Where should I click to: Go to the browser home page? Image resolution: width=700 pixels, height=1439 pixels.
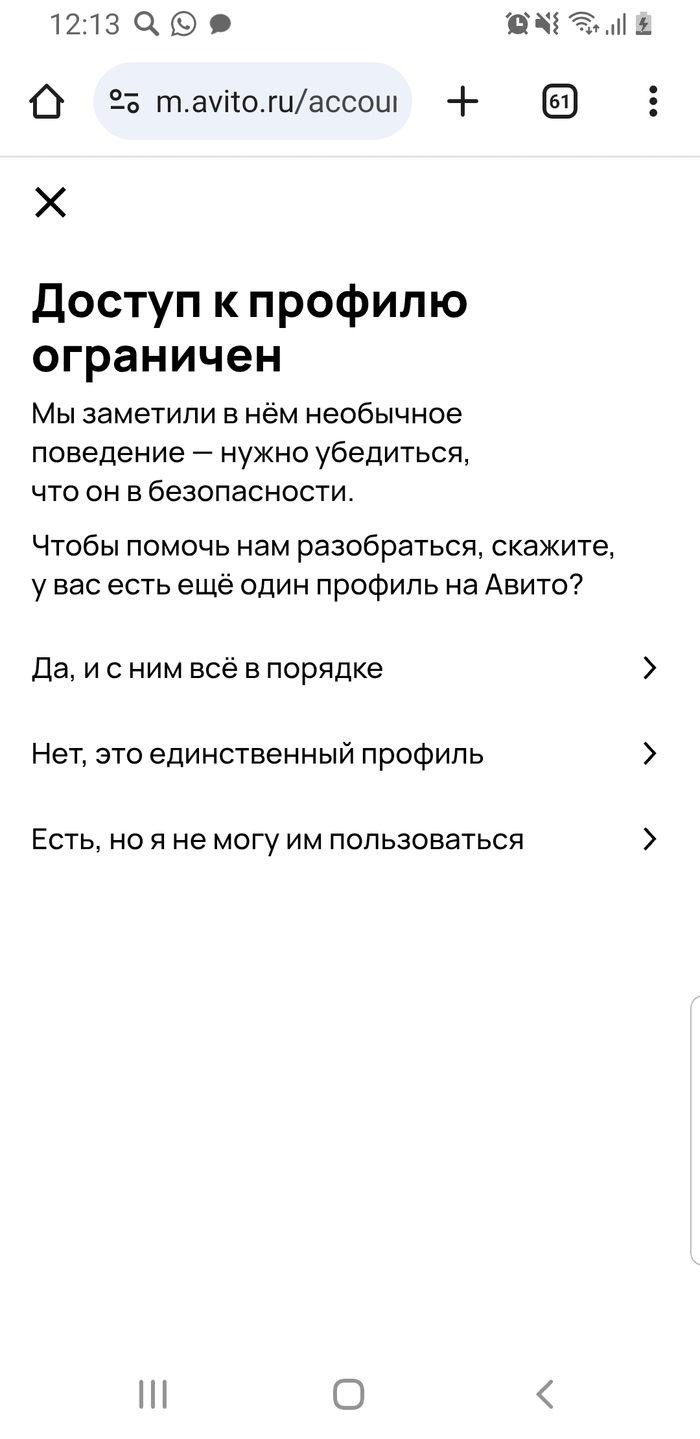coord(47,101)
